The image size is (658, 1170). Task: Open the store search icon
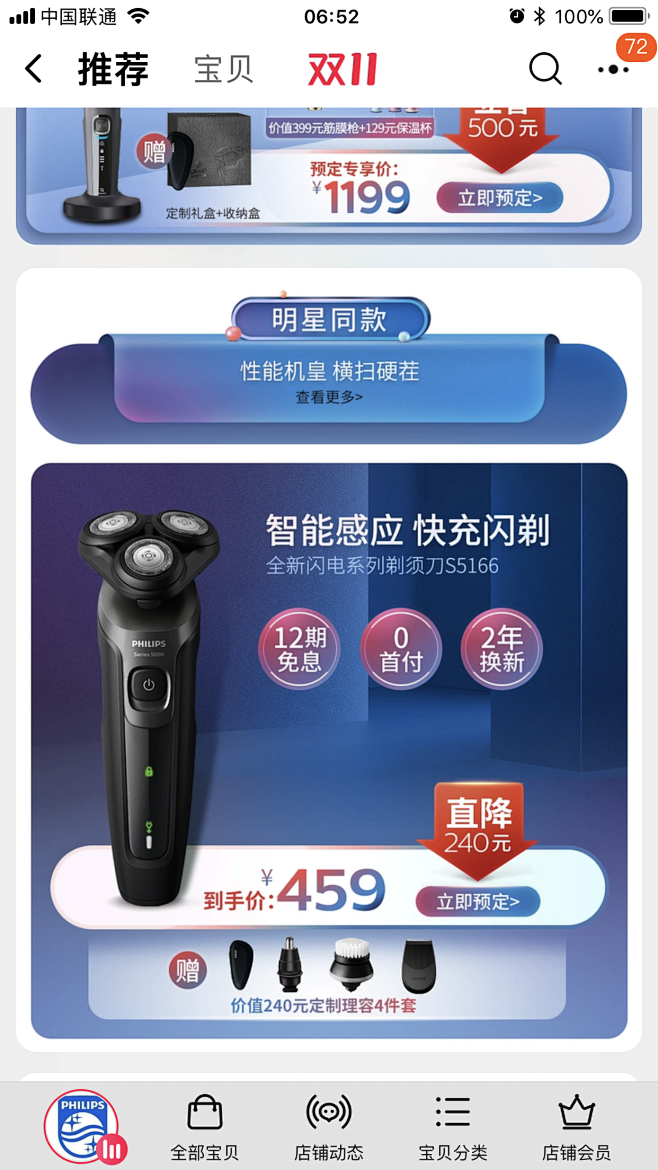tap(545, 69)
